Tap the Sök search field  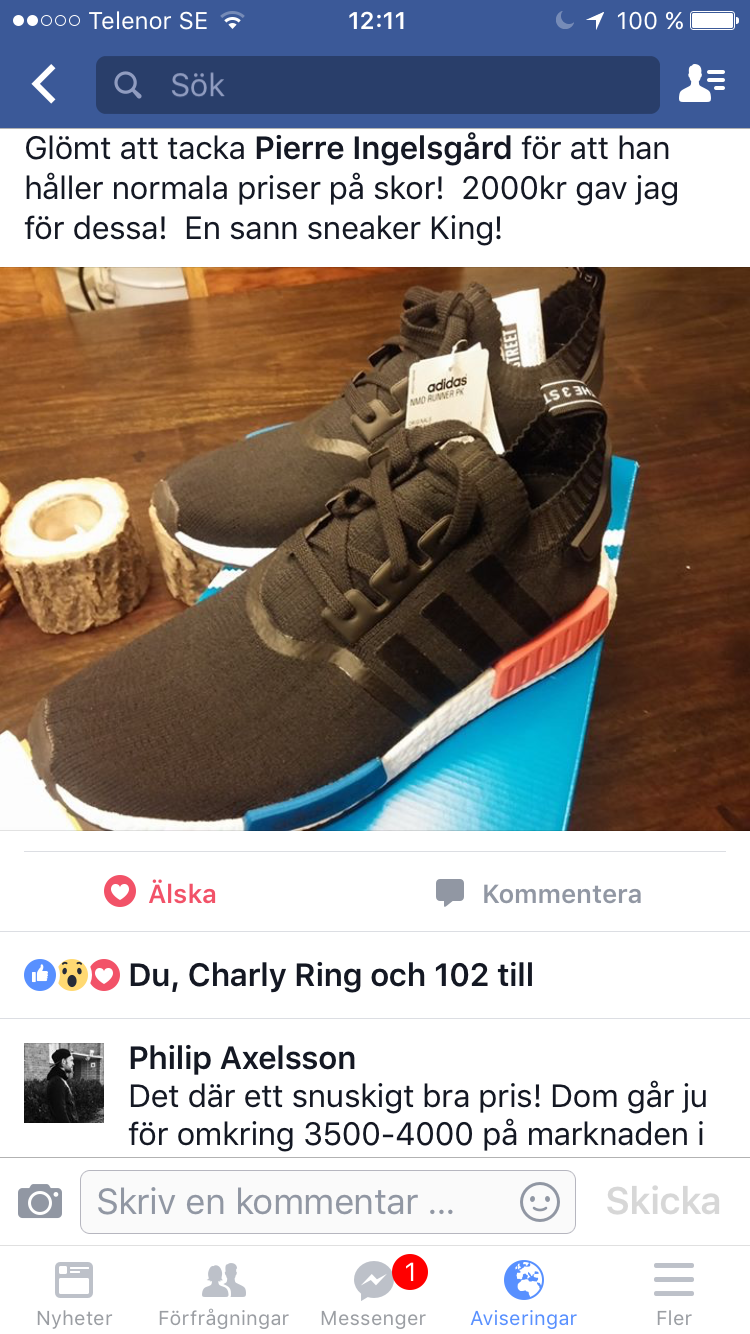tap(378, 85)
